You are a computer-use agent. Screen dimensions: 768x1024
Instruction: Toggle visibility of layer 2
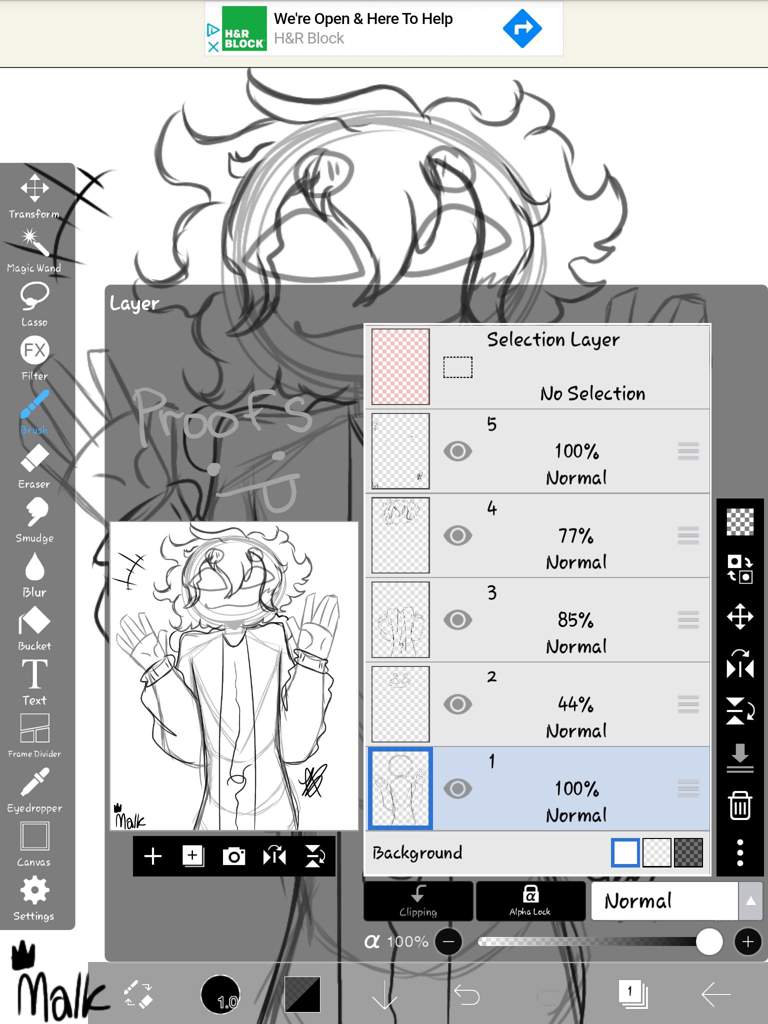click(457, 704)
